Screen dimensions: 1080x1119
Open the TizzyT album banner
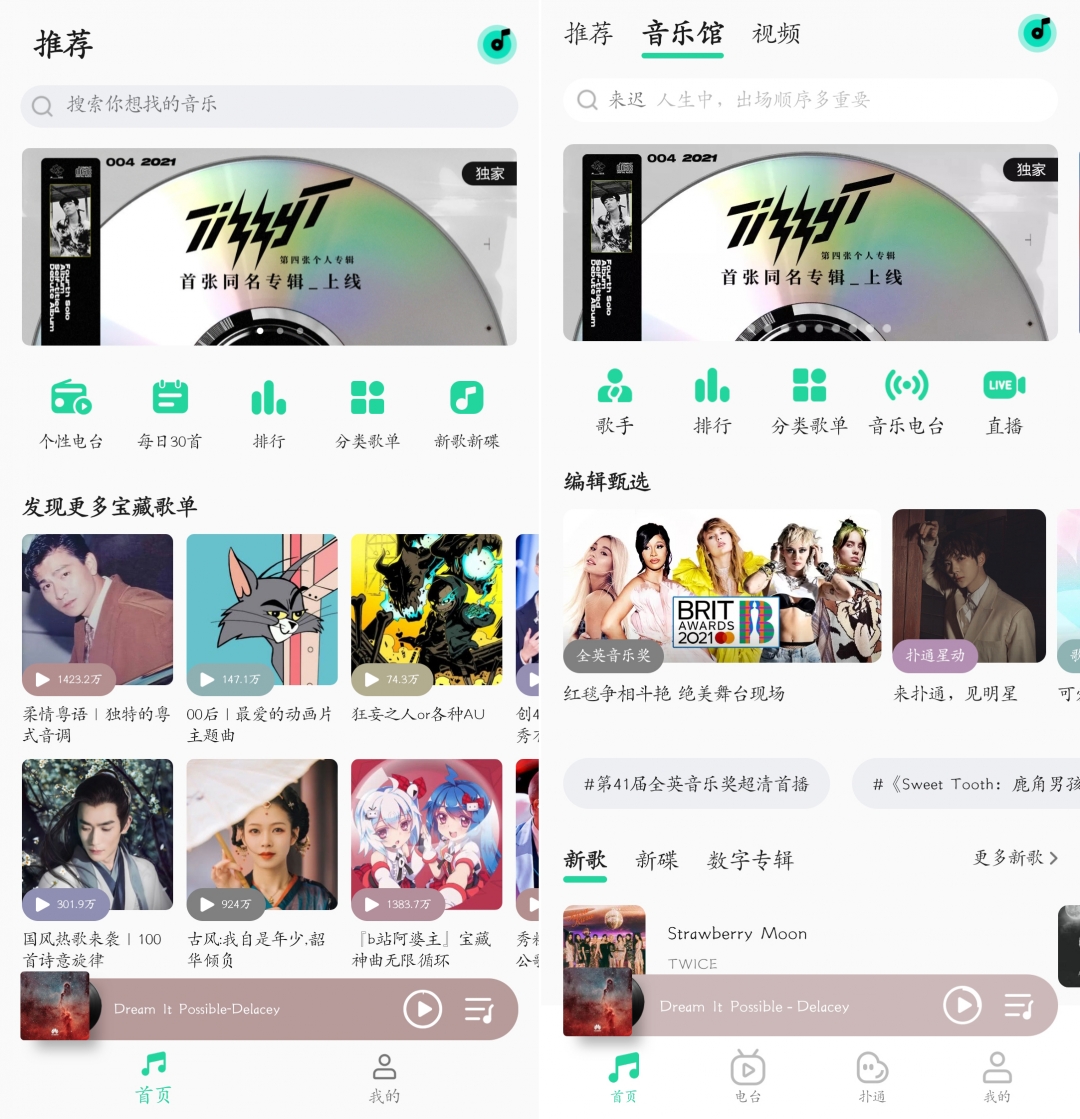[269, 246]
